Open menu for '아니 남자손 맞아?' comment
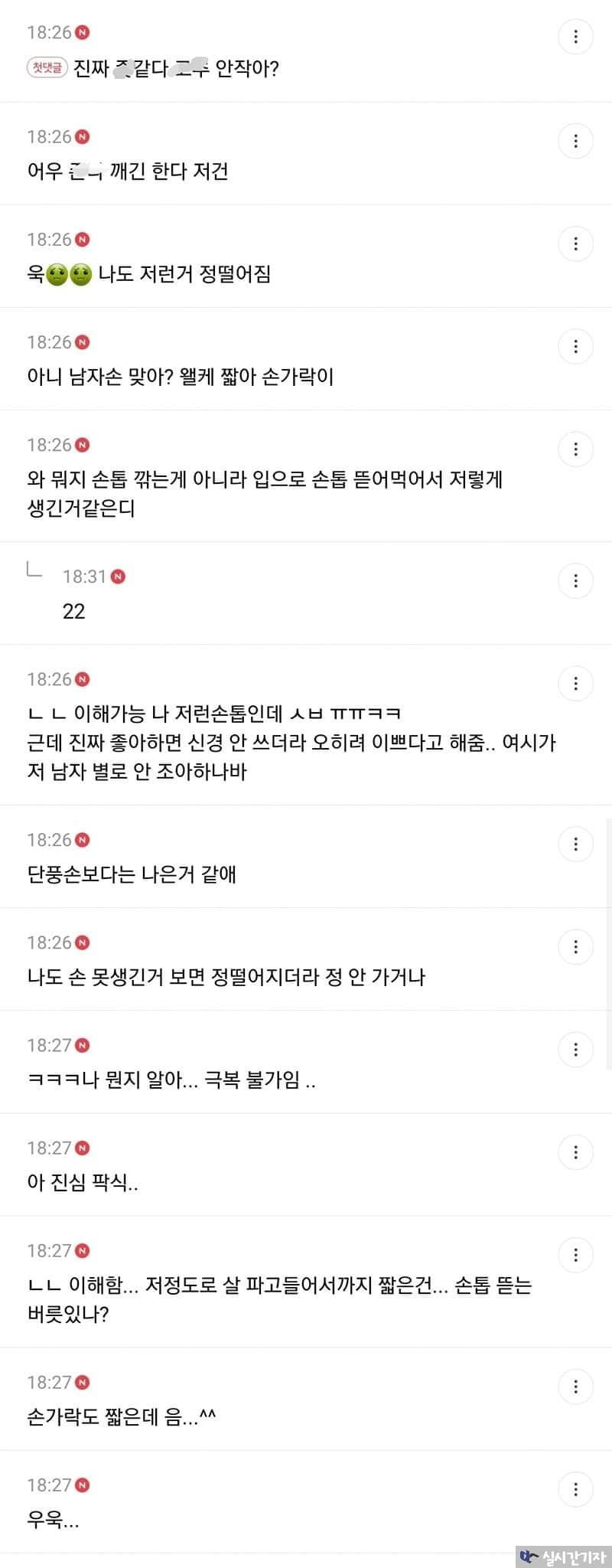Image resolution: width=612 pixels, height=1568 pixels. [x=575, y=347]
